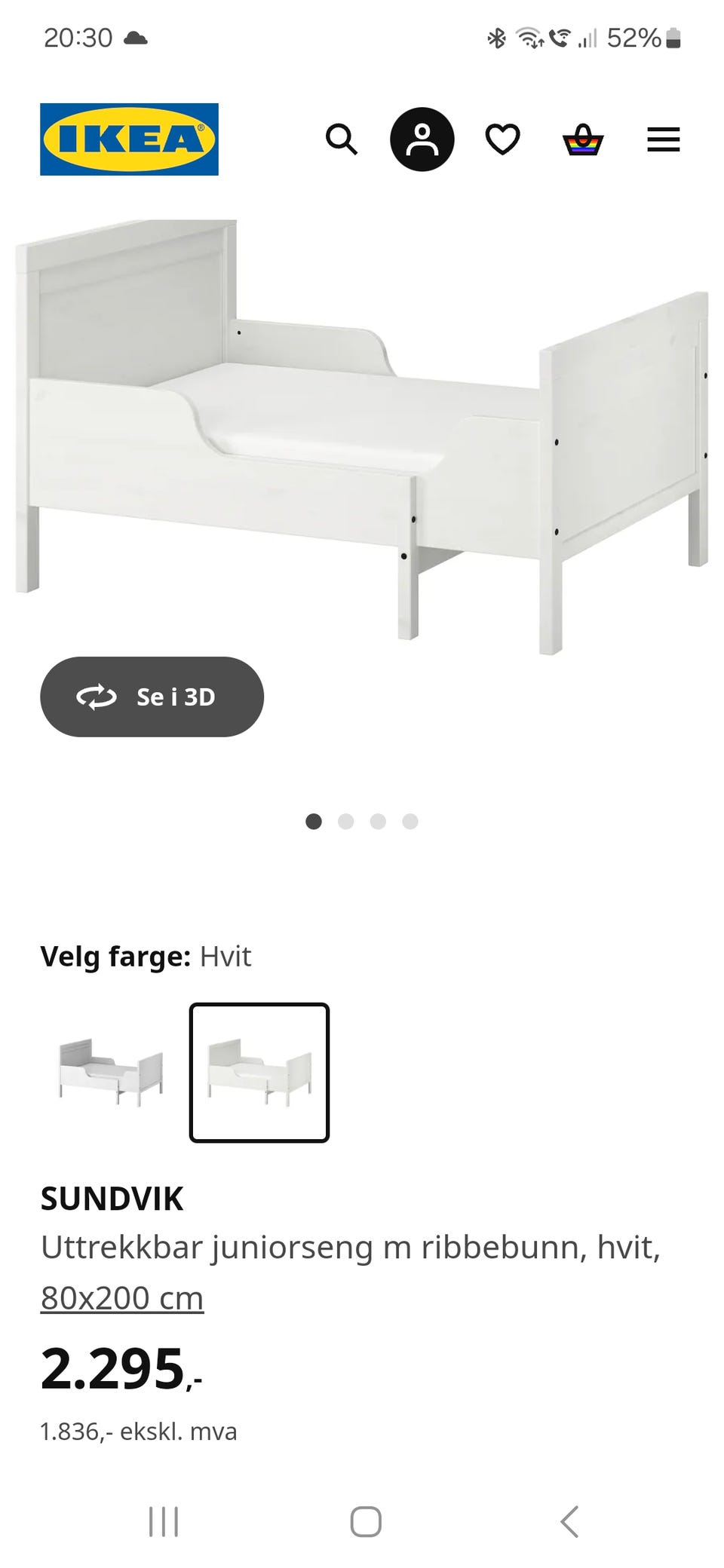Screen dimensions: 724x1568
Task: Open the favorites heart list
Action: point(502,139)
